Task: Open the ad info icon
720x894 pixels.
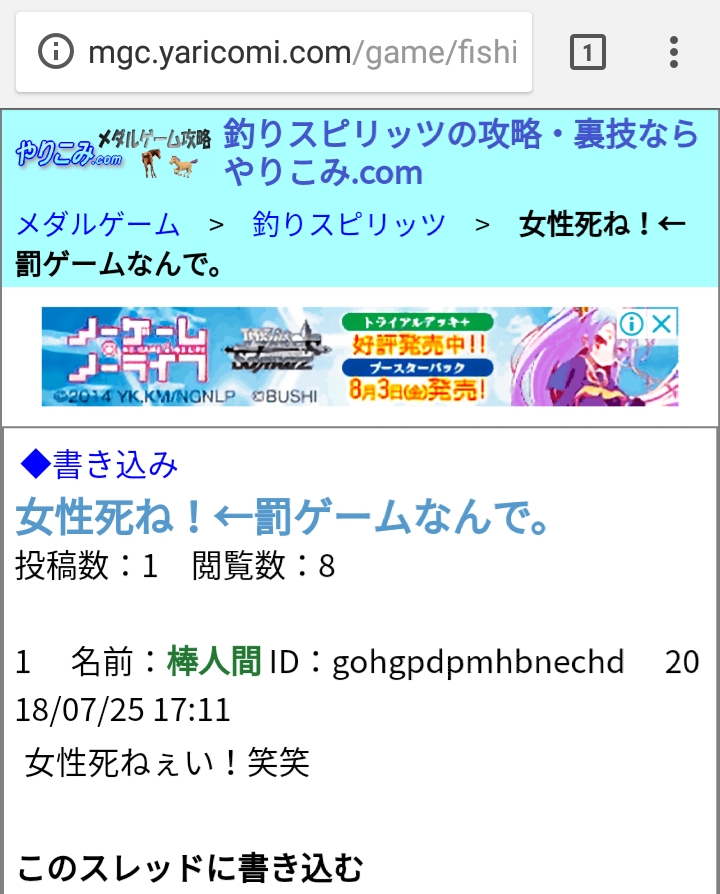Action: 632,324
